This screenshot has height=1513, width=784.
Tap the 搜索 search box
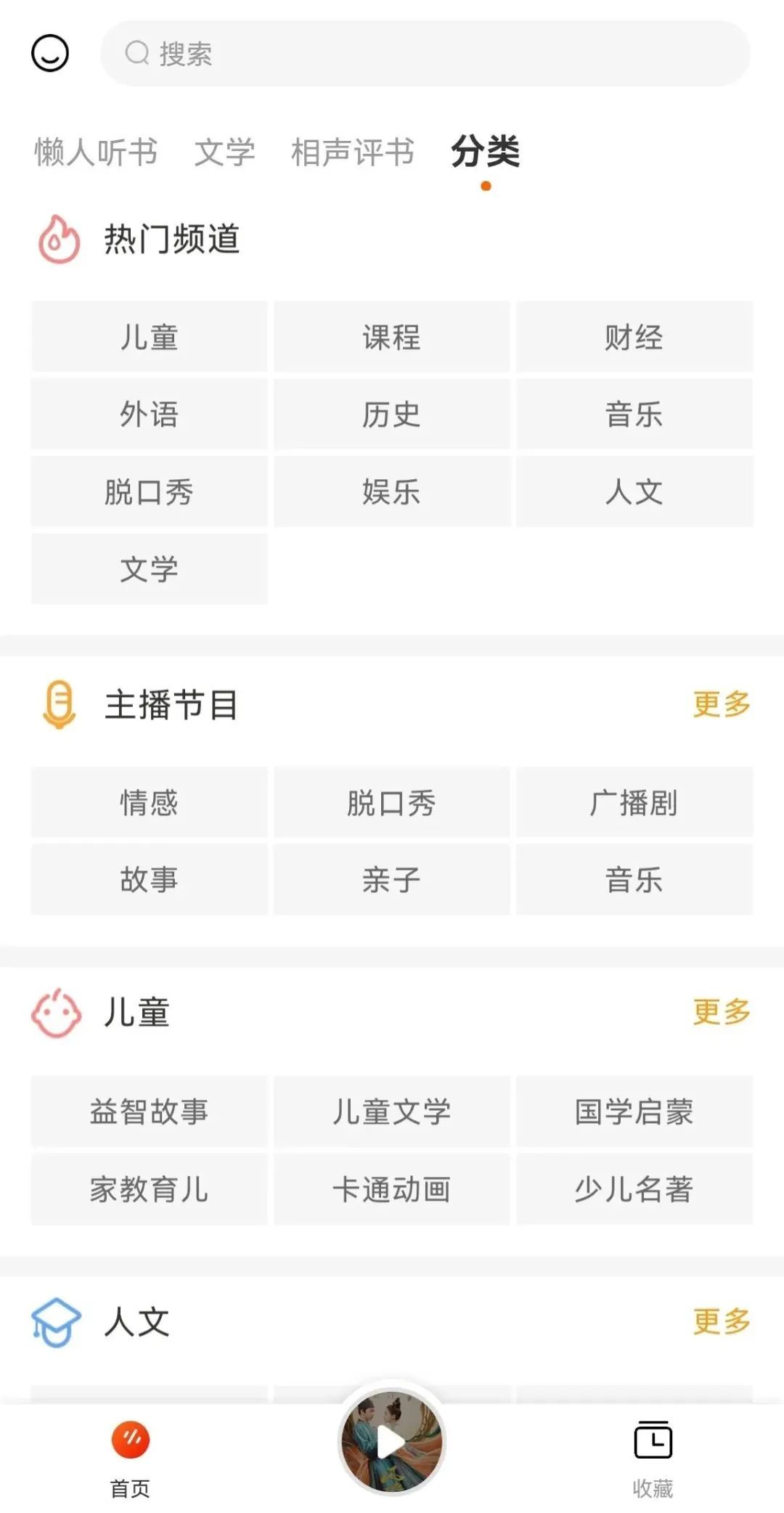(425, 54)
